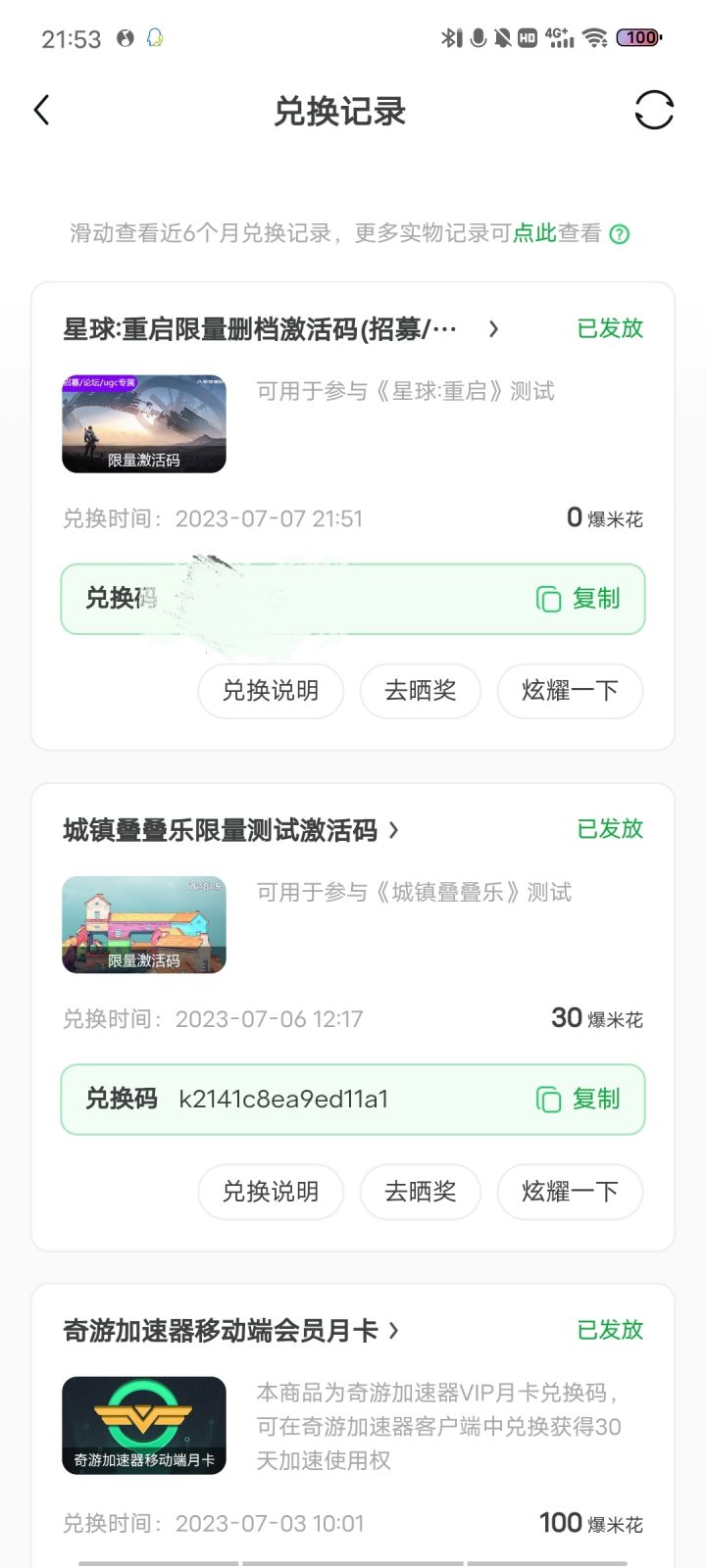The image size is (706, 1568).
Task: Open 兑换说明 for the 星球:重启 code
Action: [x=271, y=691]
